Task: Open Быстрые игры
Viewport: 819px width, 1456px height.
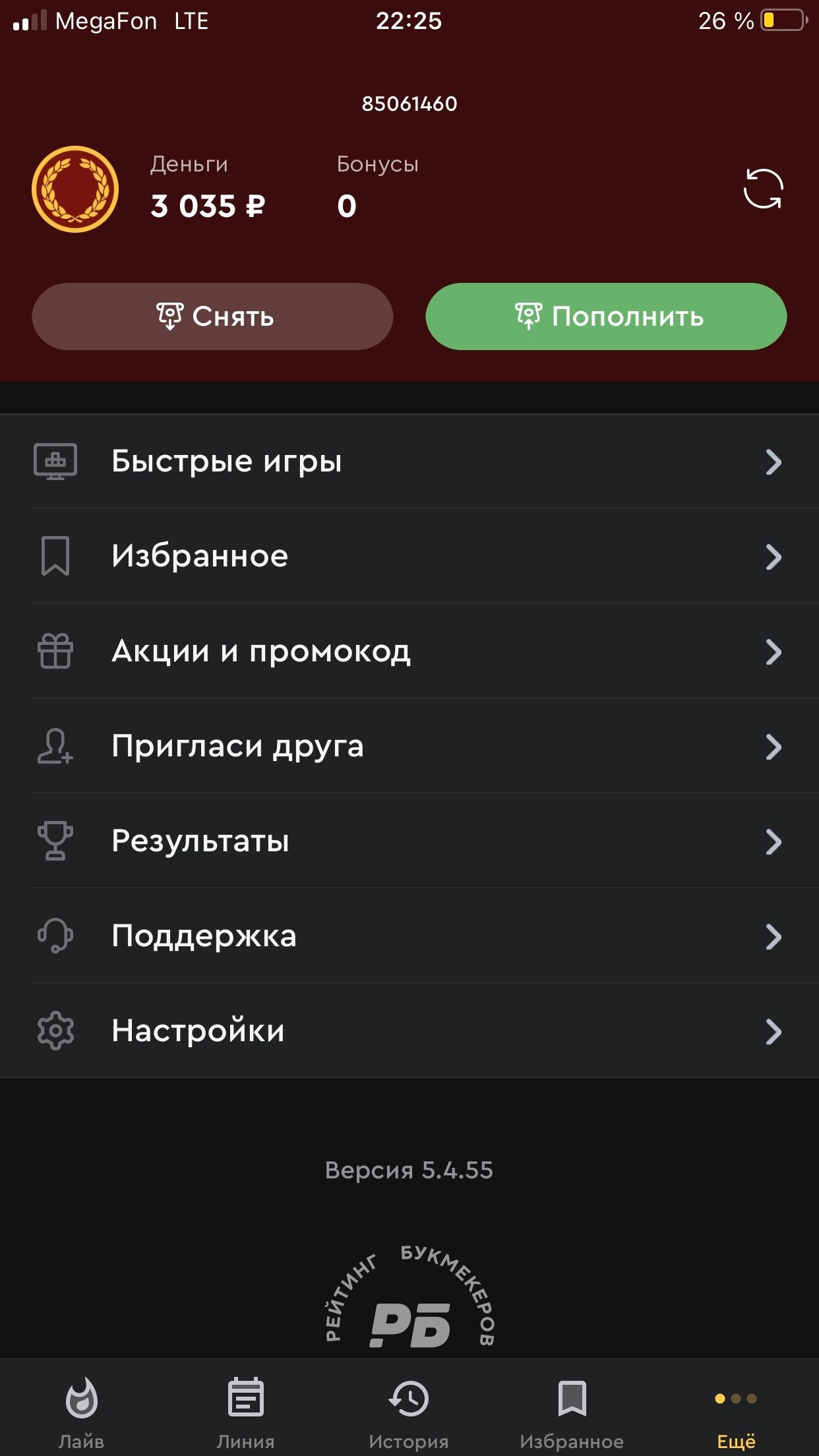Action: pyautogui.click(x=409, y=462)
